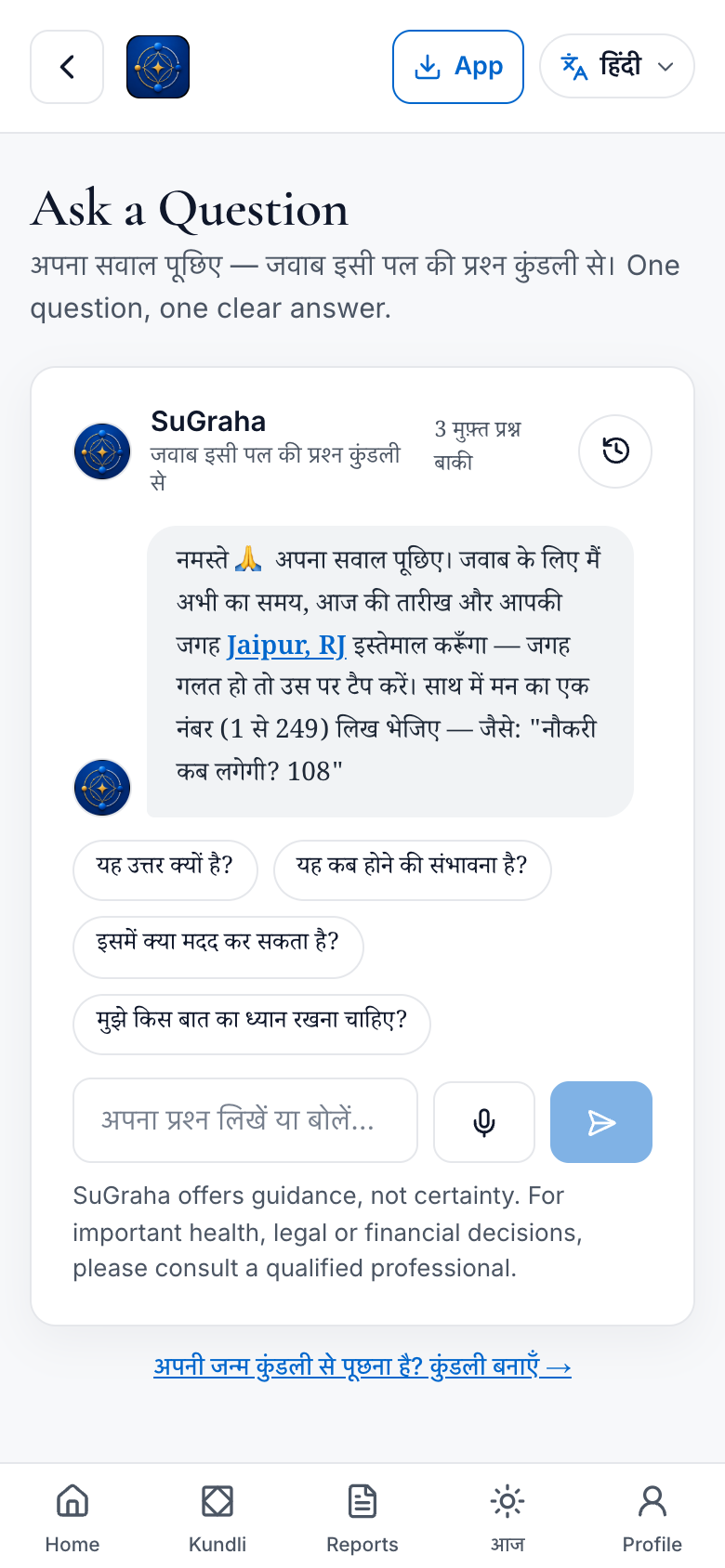Image resolution: width=725 pixels, height=1568 pixels.
Task: Go back using the top arrow
Action: click(67, 67)
